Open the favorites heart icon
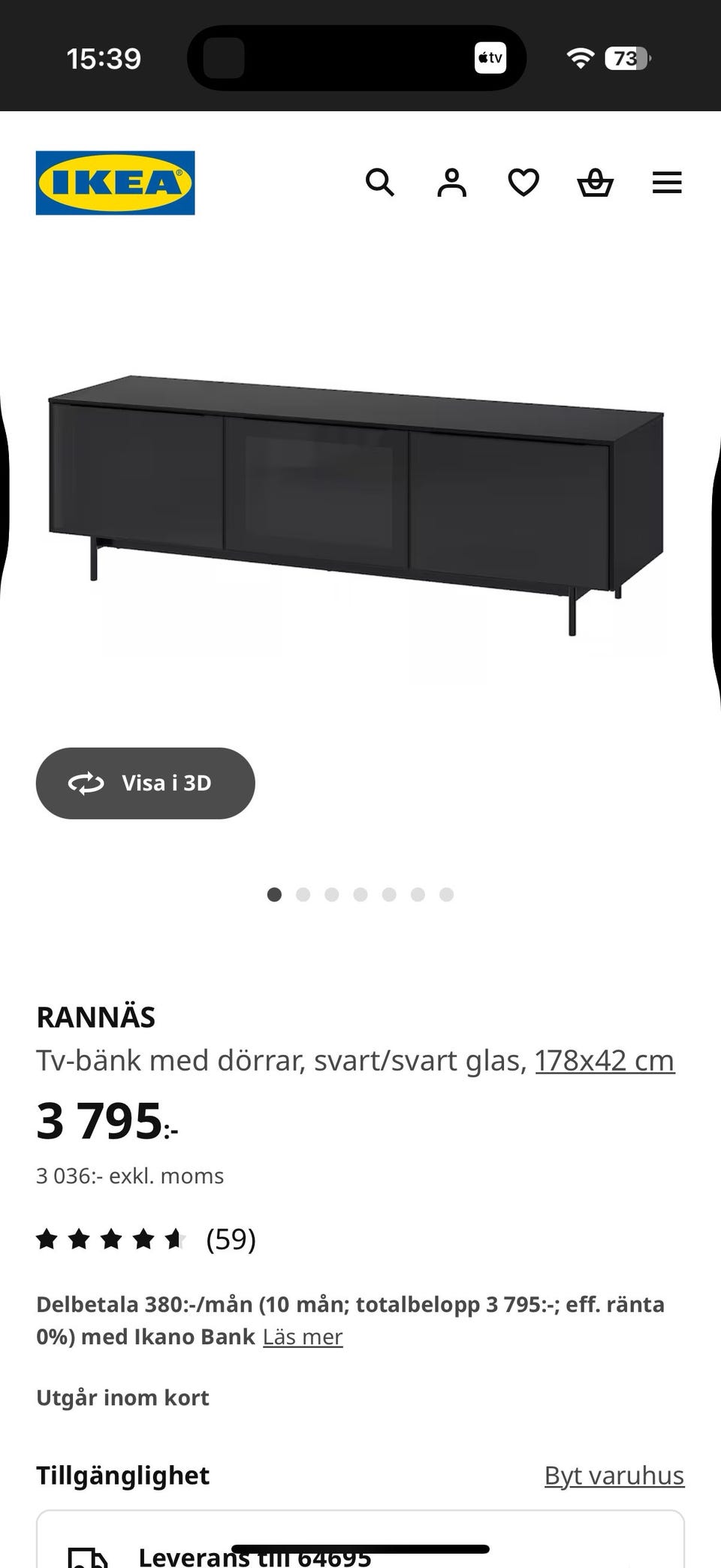The image size is (721, 1568). click(x=523, y=183)
